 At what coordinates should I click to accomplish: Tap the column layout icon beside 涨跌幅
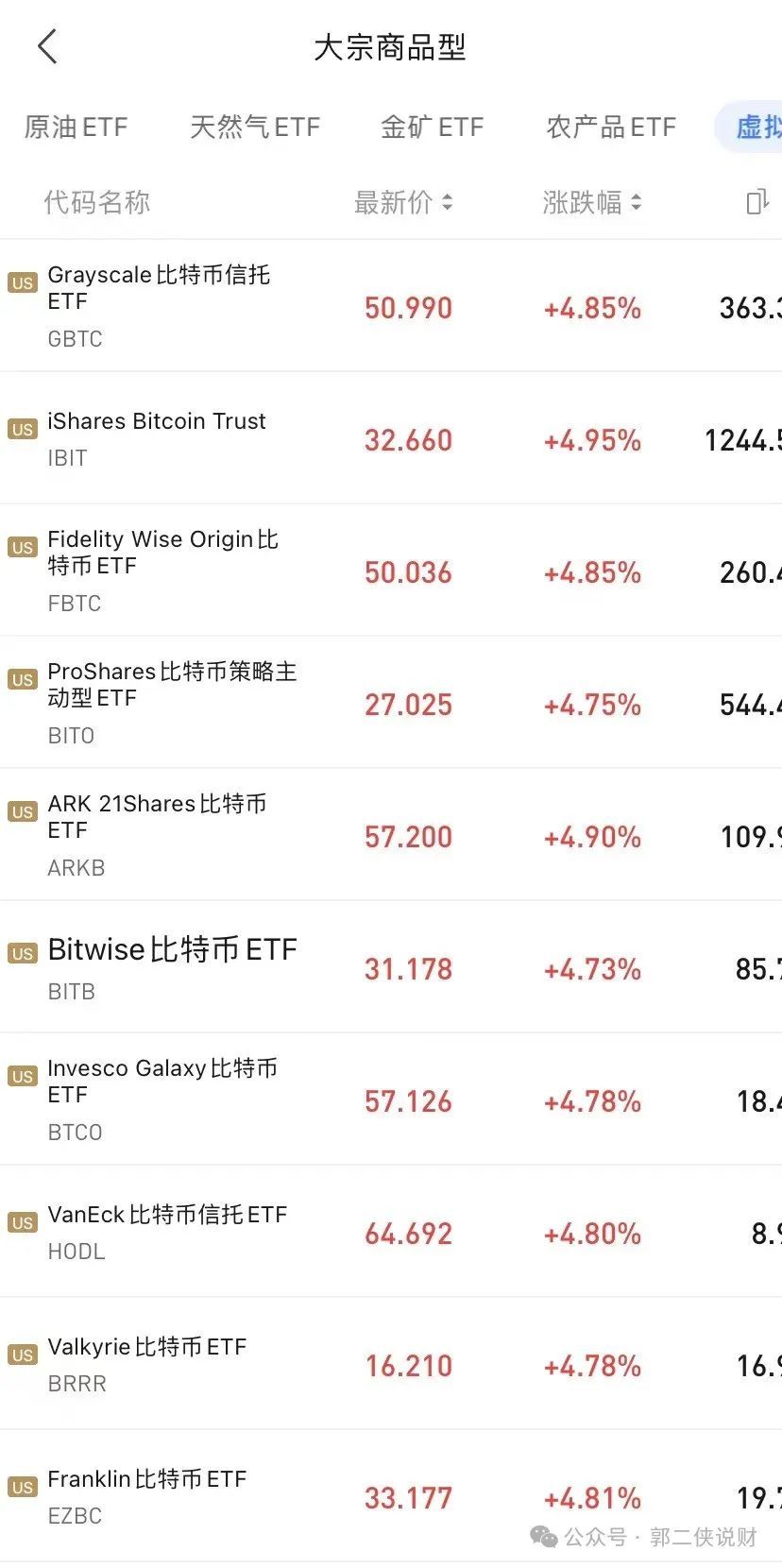(756, 201)
